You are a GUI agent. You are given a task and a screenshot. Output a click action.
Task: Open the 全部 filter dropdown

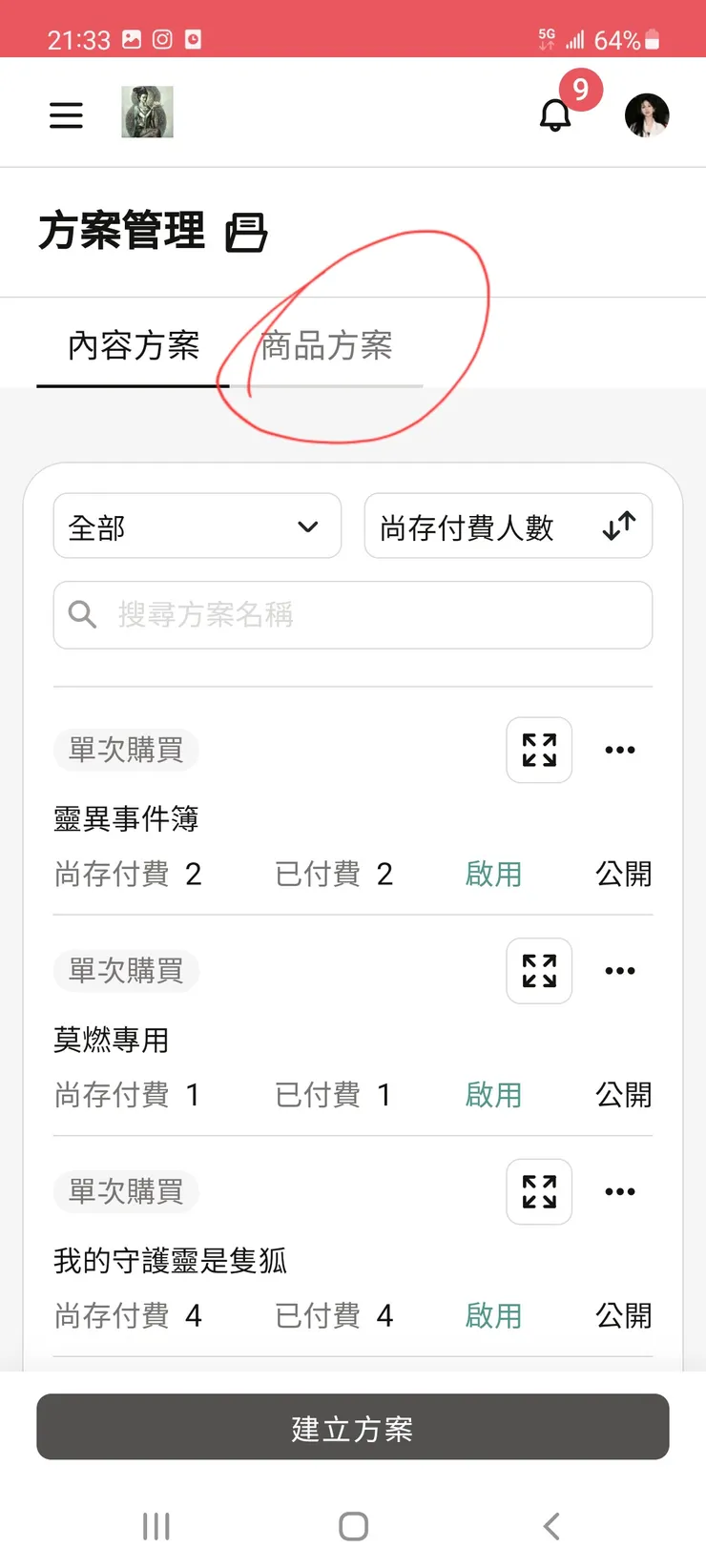coord(197,526)
